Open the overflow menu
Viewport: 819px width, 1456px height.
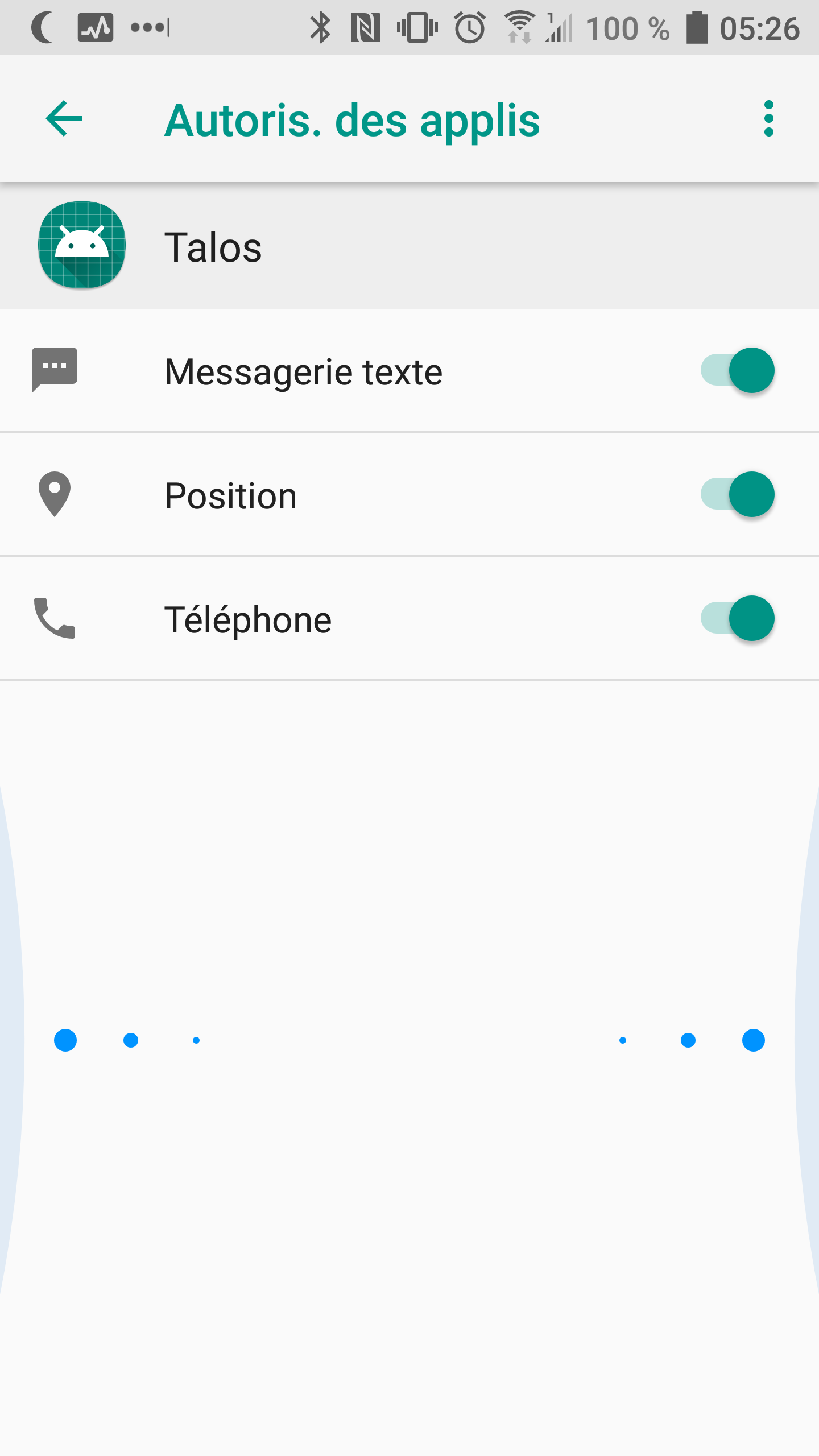click(x=768, y=119)
